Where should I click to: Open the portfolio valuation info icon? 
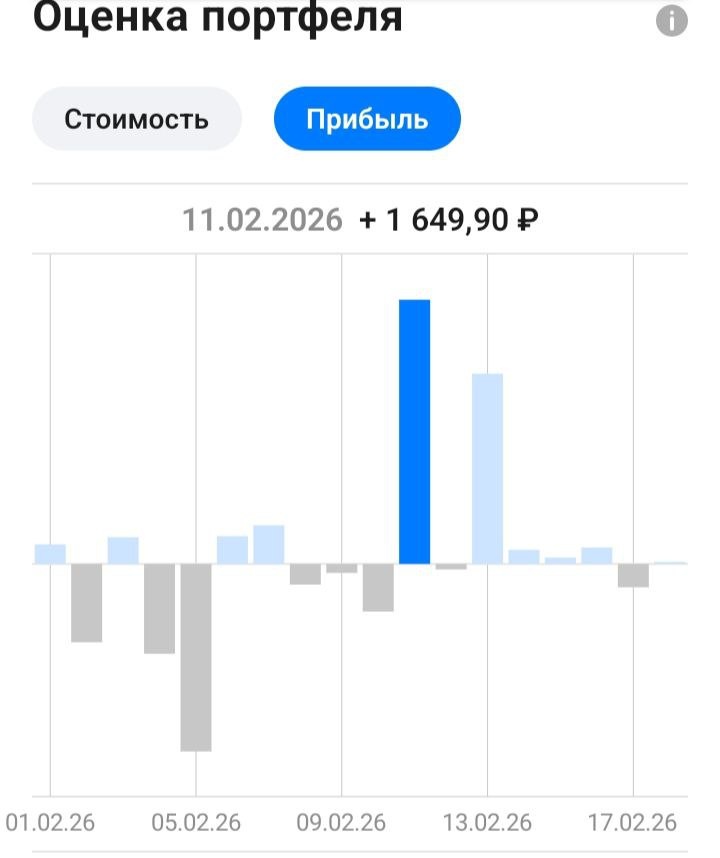point(671,21)
